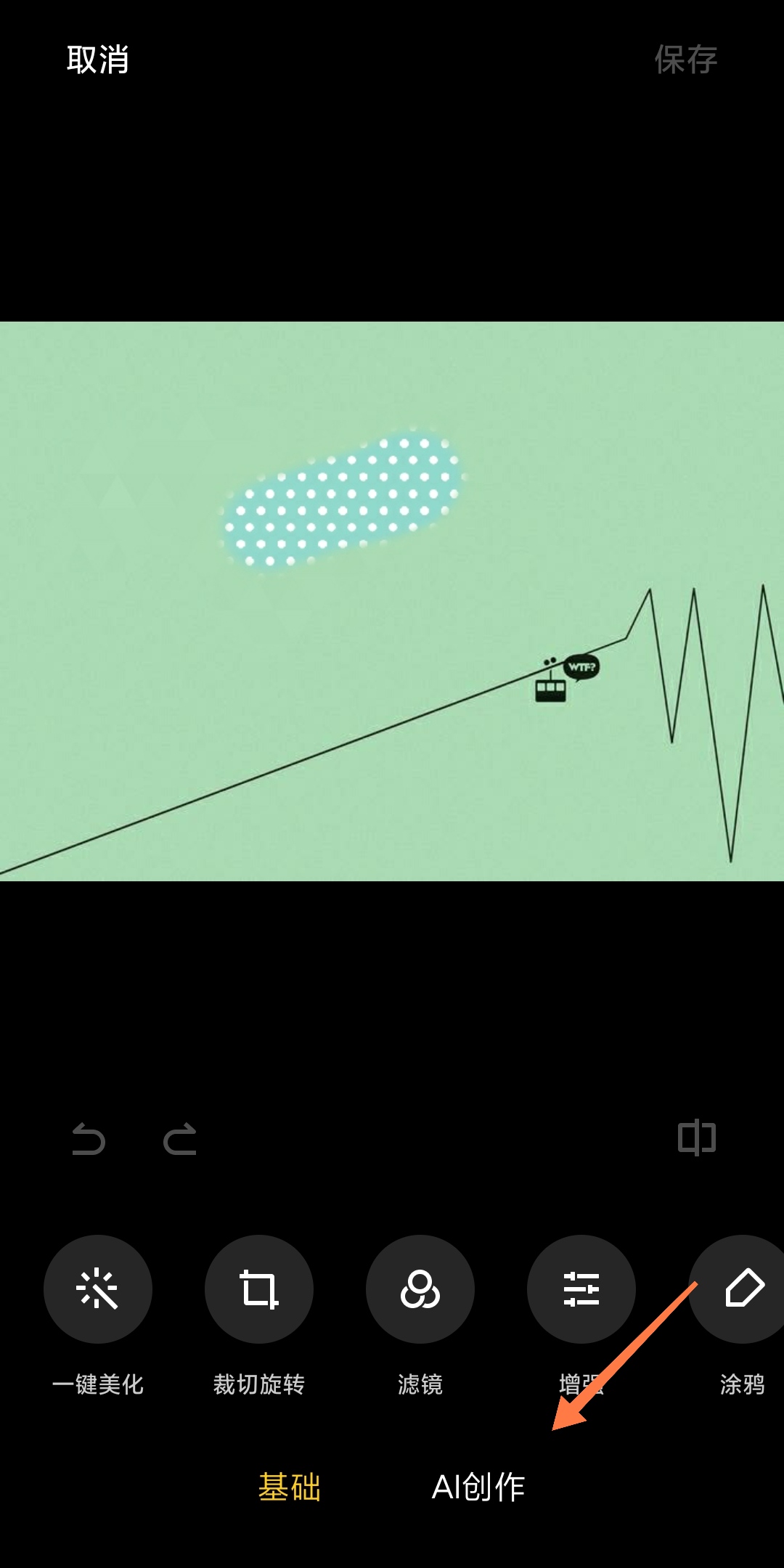
Task: Switch to the 基础 tab
Action: click(x=290, y=1487)
